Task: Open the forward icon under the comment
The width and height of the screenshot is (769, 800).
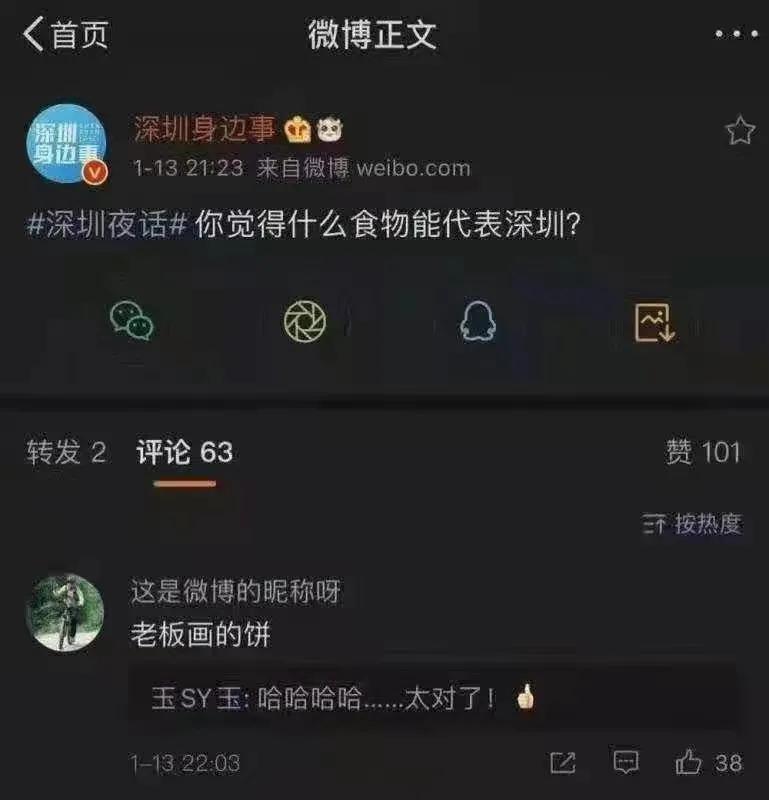Action: pos(563,759)
